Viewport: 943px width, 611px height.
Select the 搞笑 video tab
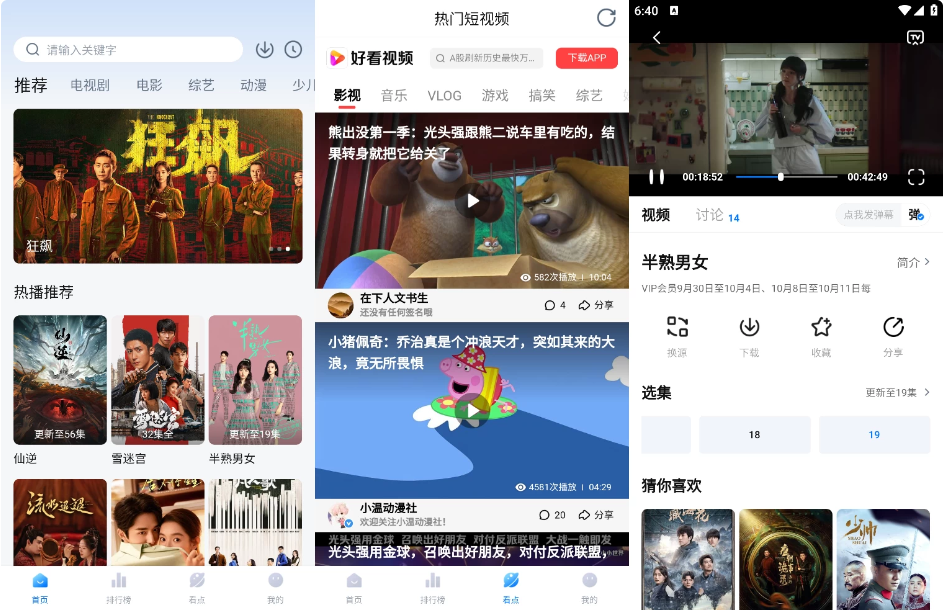pyautogui.click(x=542, y=96)
